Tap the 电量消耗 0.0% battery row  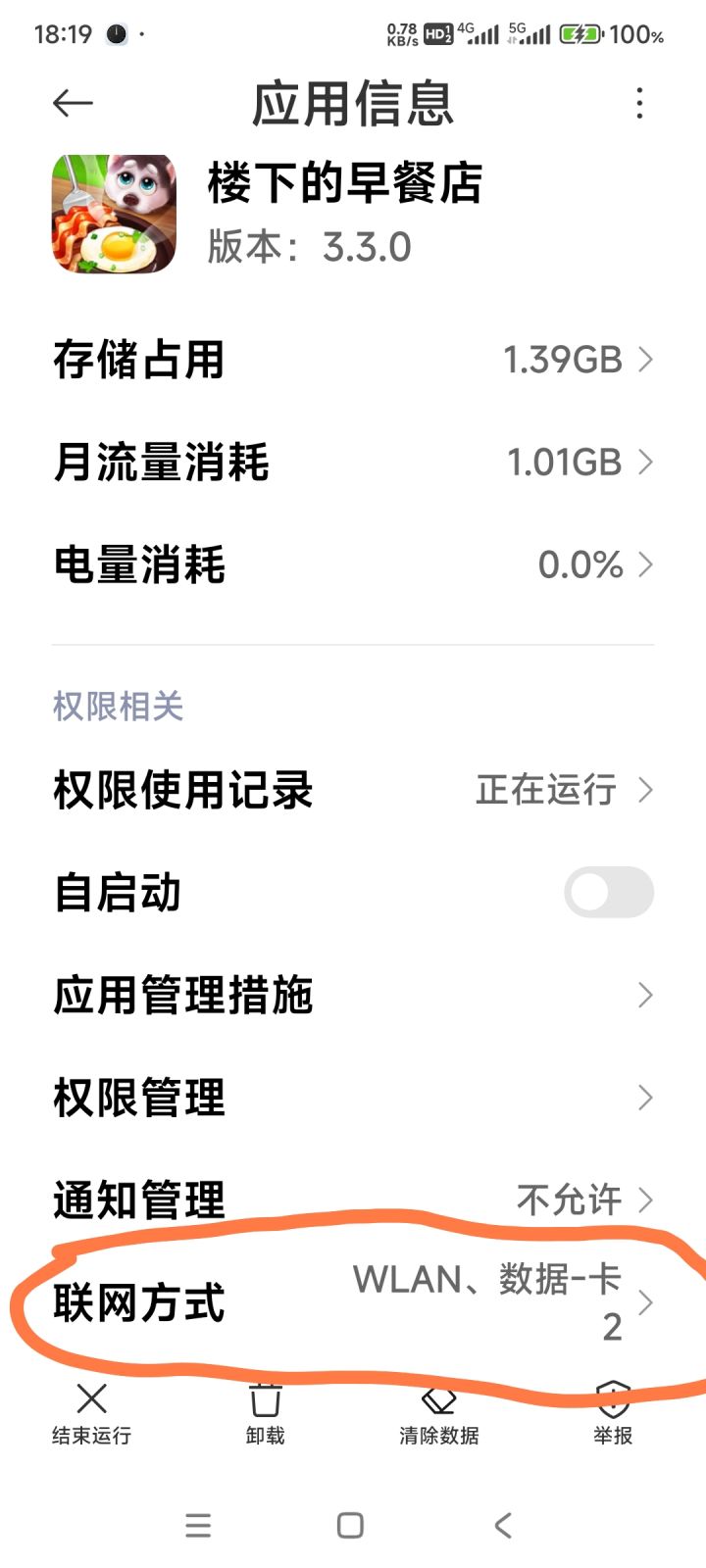pos(353,565)
